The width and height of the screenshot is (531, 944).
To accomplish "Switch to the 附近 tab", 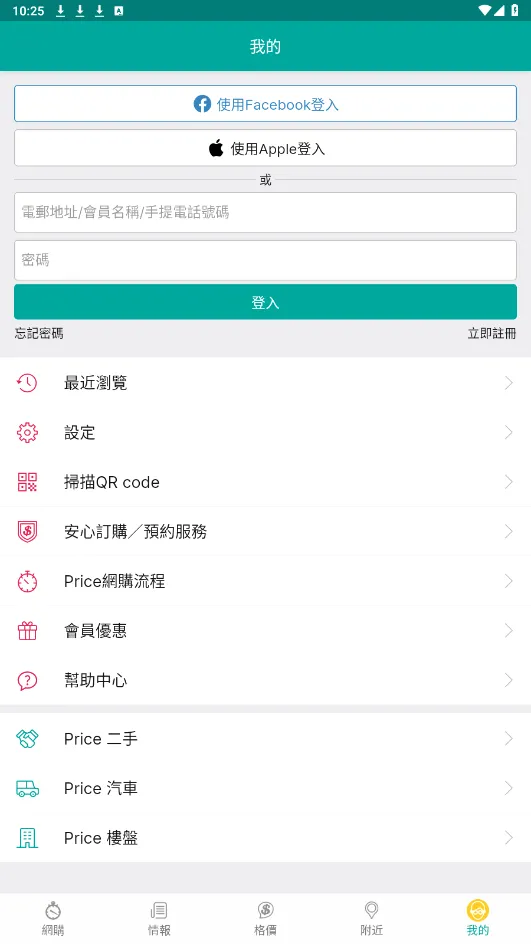I will click(x=371, y=918).
